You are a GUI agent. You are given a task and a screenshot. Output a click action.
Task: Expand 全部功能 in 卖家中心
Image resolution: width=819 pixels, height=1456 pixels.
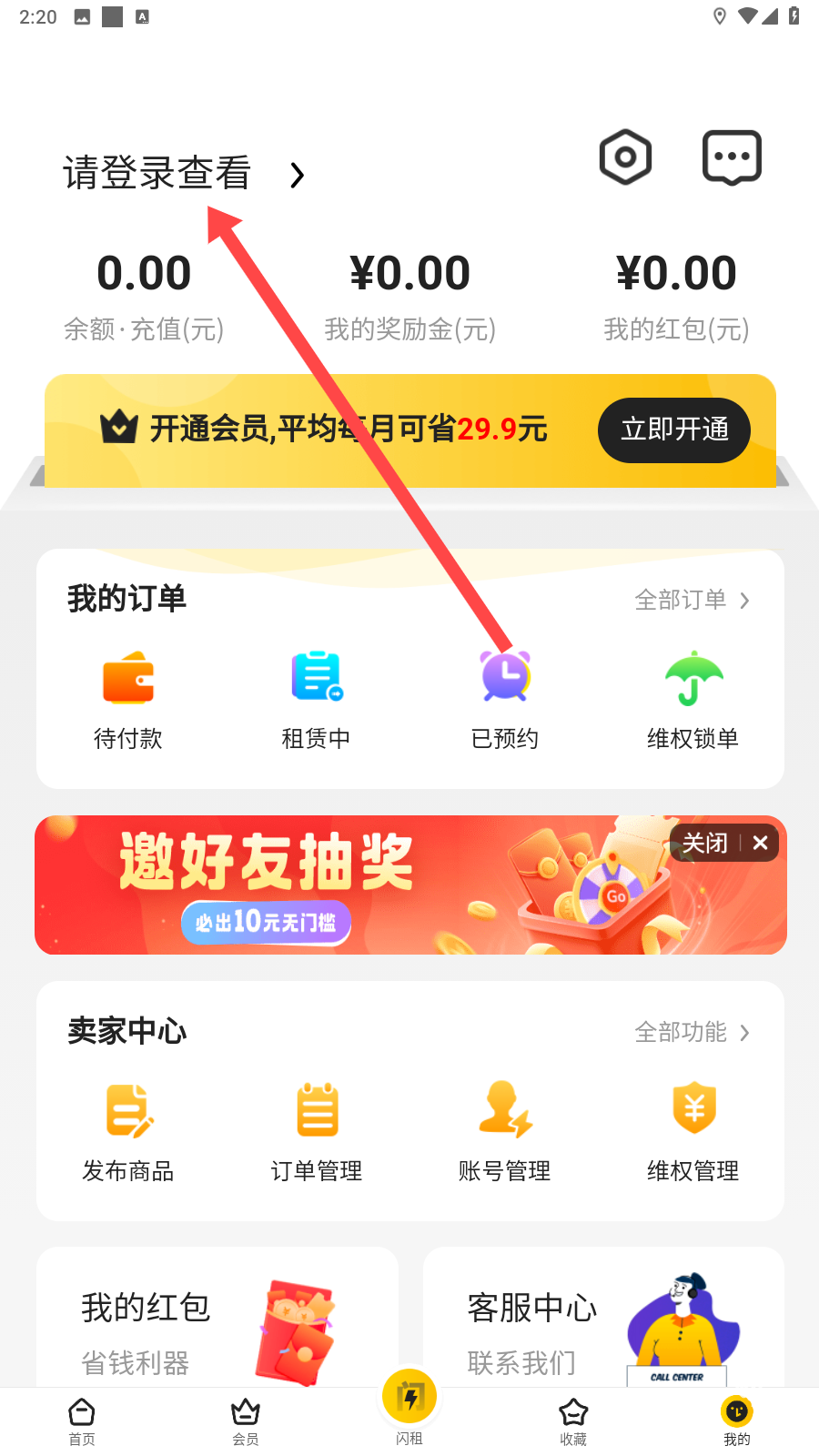click(693, 1033)
